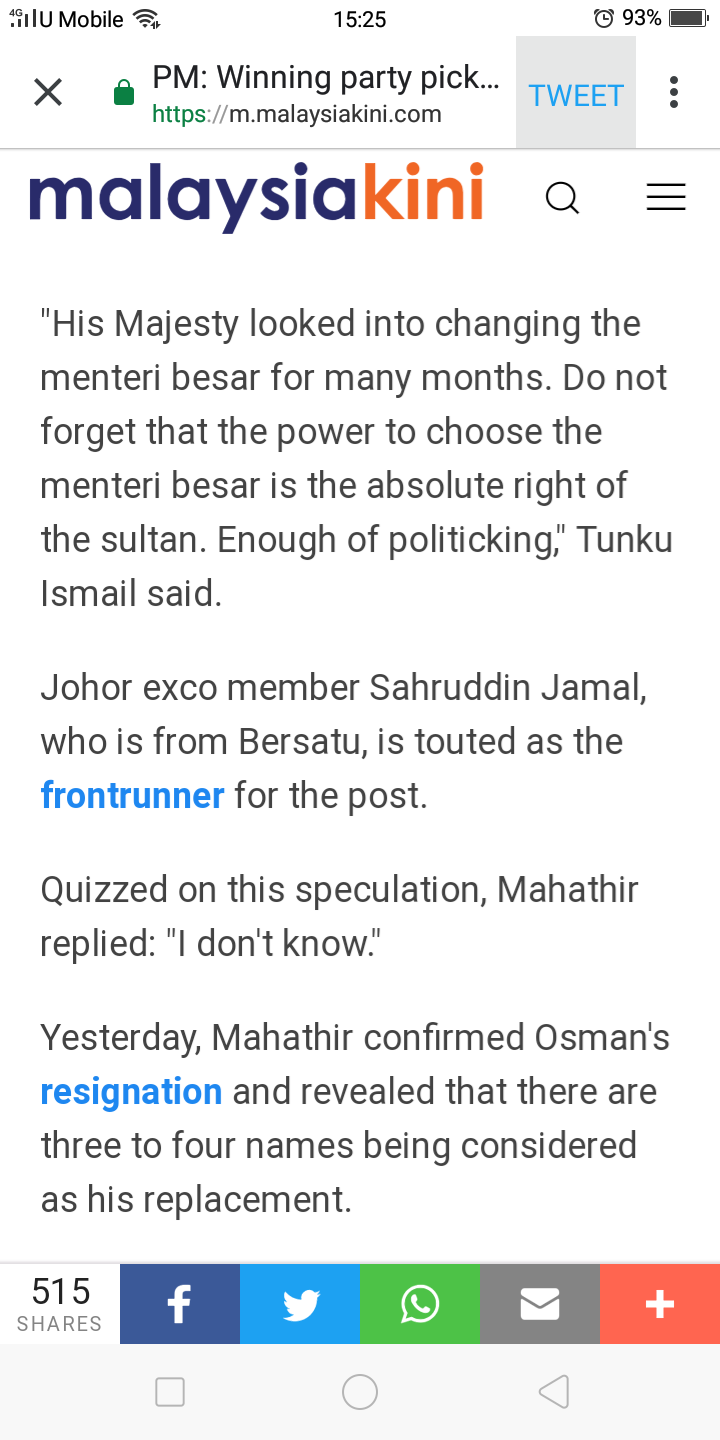The height and width of the screenshot is (1440, 720).
Task: Go to the Malaysiakini homepage logo
Action: (256, 196)
